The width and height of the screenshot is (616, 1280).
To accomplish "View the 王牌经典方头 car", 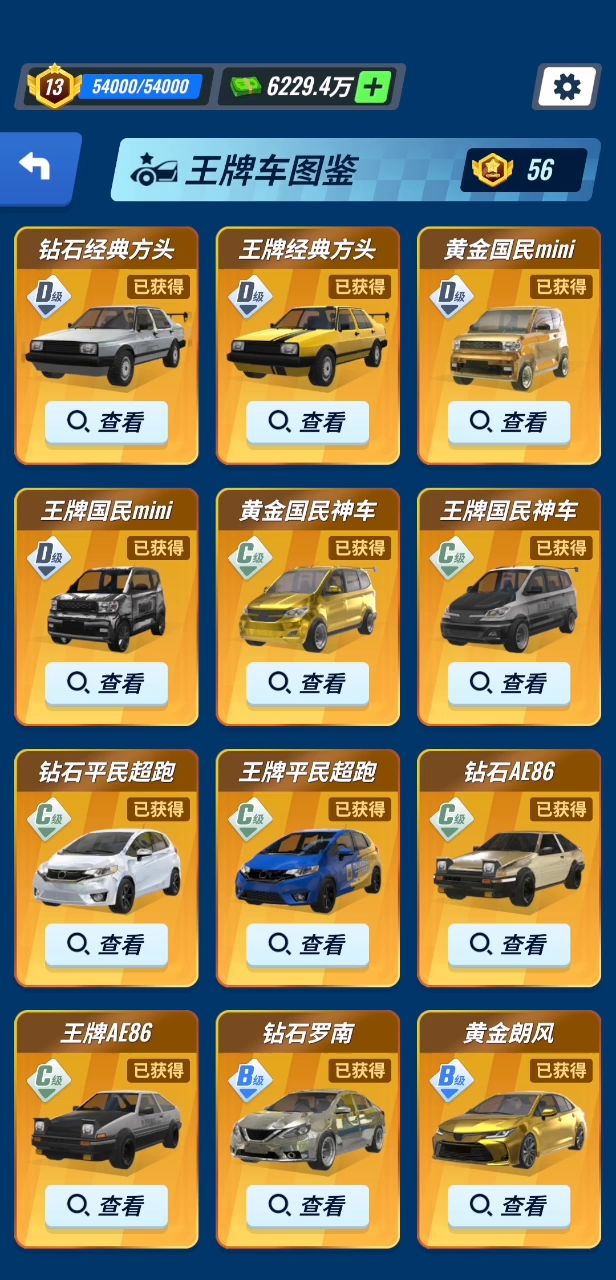I will click(x=307, y=422).
